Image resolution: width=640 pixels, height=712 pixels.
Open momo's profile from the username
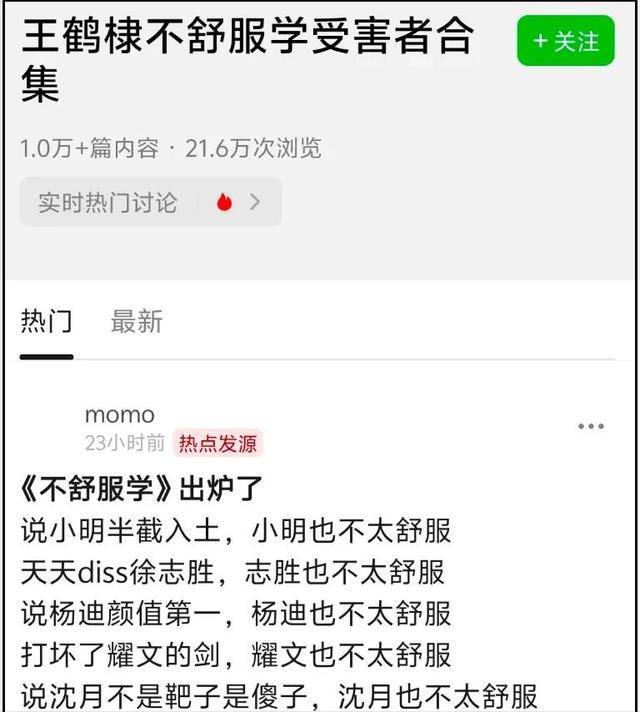click(x=120, y=415)
